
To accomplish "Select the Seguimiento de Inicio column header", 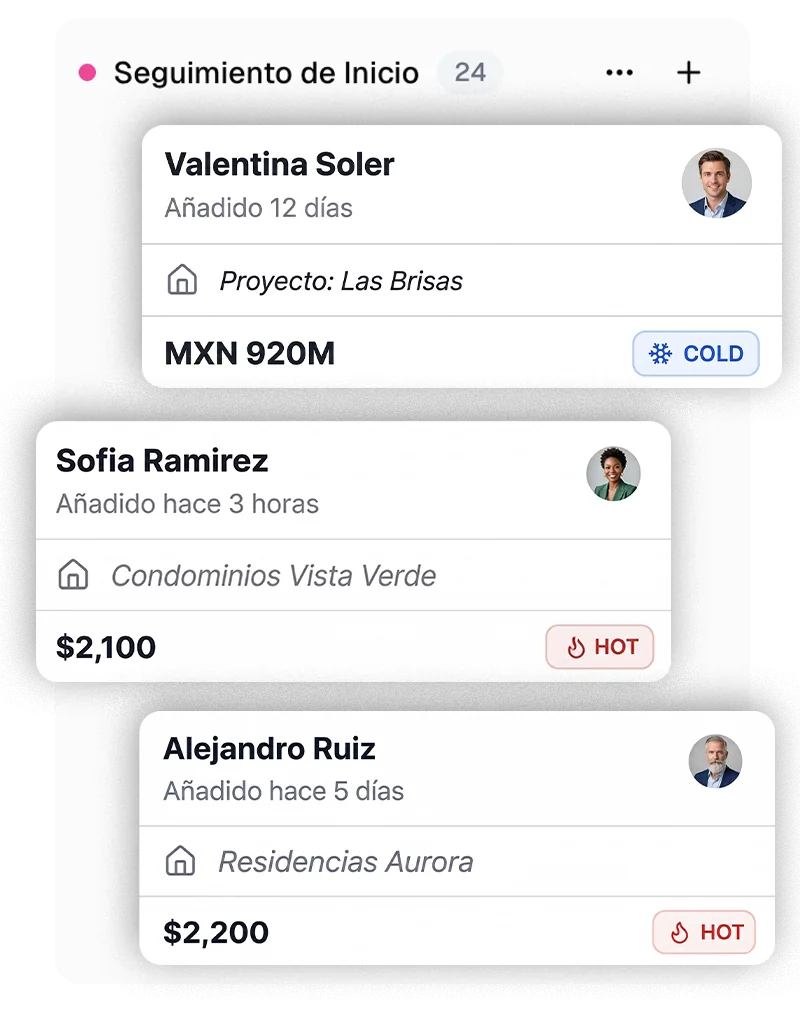I will coord(265,72).
